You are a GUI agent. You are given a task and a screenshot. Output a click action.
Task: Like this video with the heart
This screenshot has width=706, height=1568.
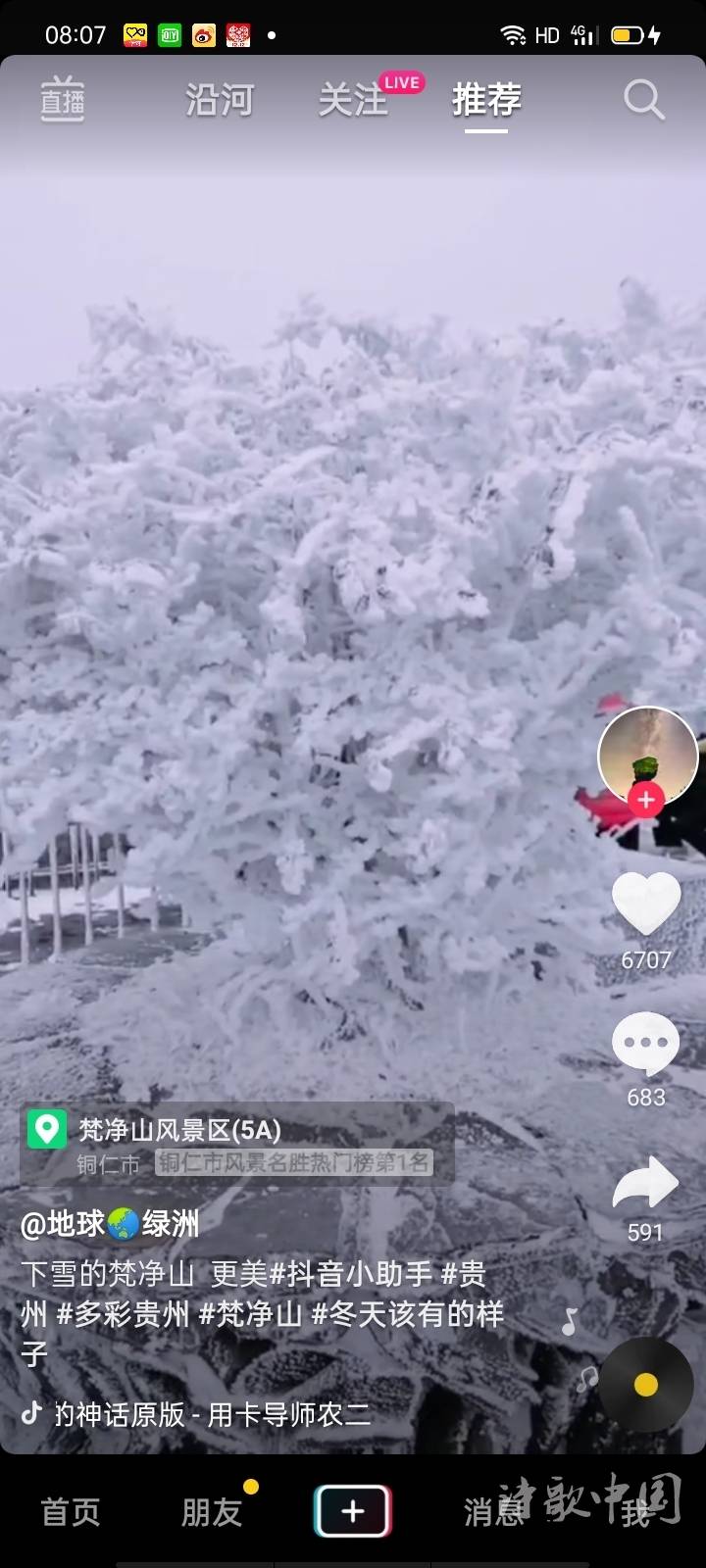point(646,905)
